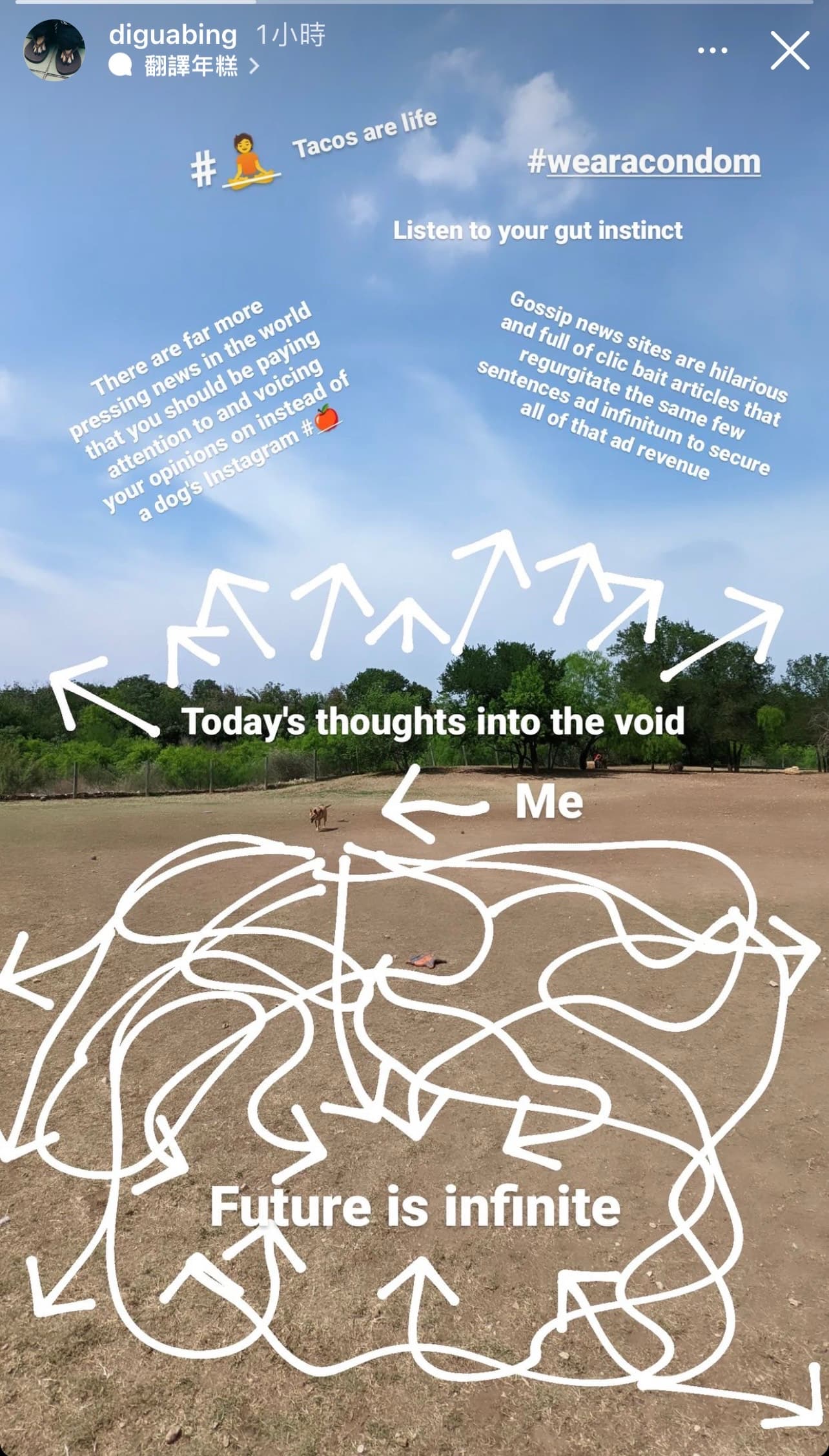This screenshot has width=829, height=1456.
Task: Open diguabing's profile picture
Action: (x=54, y=50)
